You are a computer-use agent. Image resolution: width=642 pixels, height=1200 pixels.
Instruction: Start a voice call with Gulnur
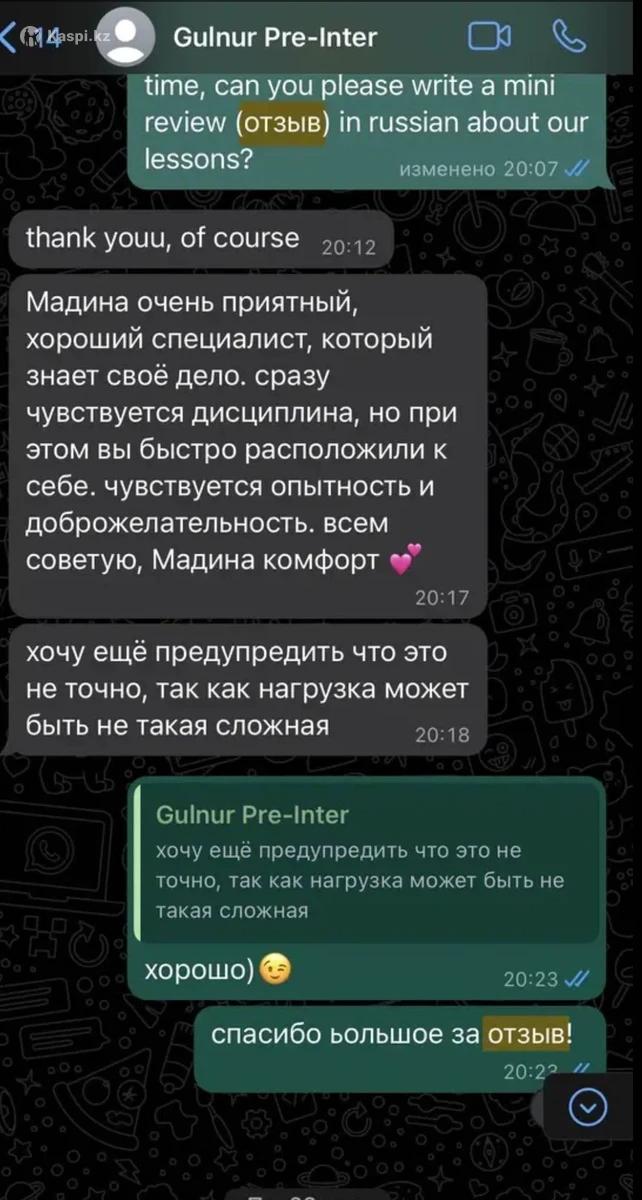pos(570,37)
